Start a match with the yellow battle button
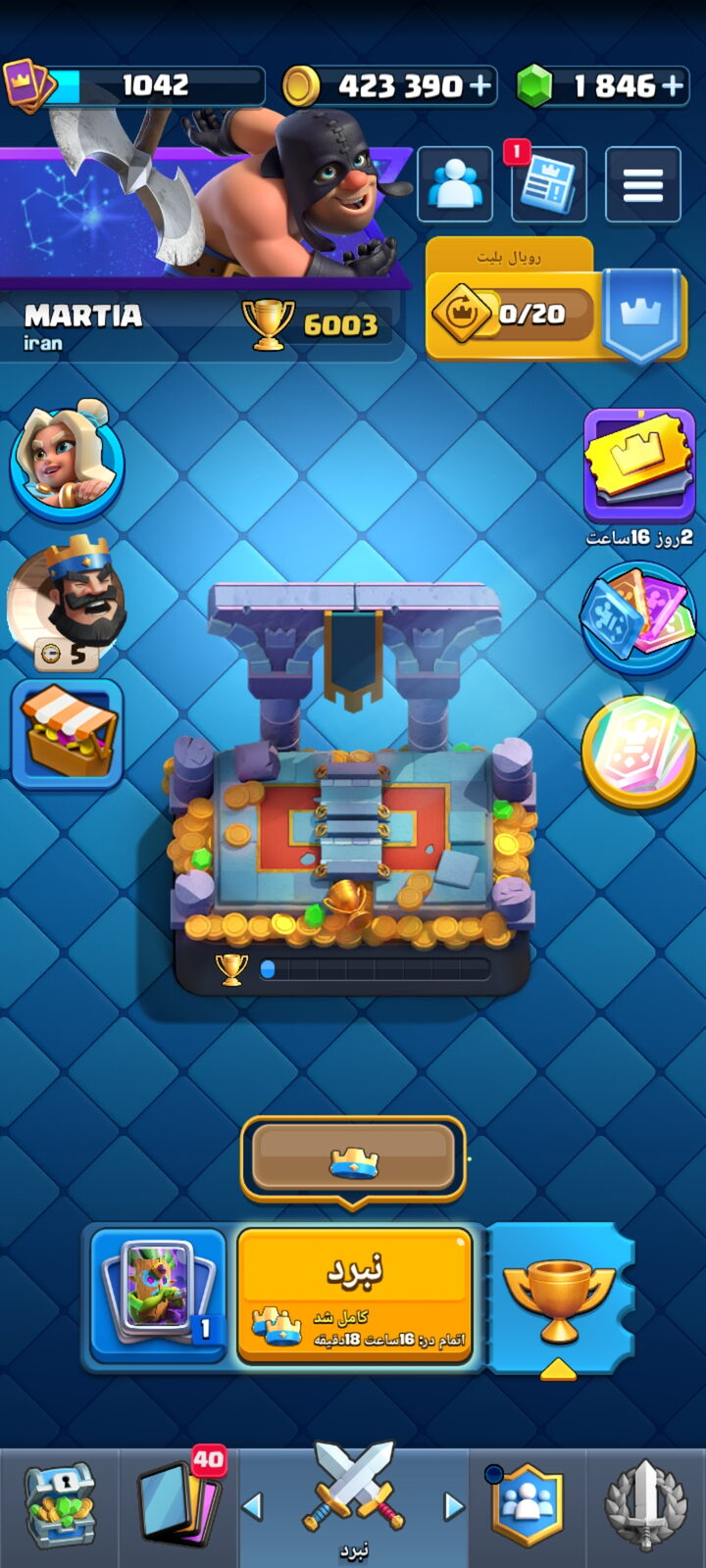The width and height of the screenshot is (706, 1568). (x=355, y=1296)
